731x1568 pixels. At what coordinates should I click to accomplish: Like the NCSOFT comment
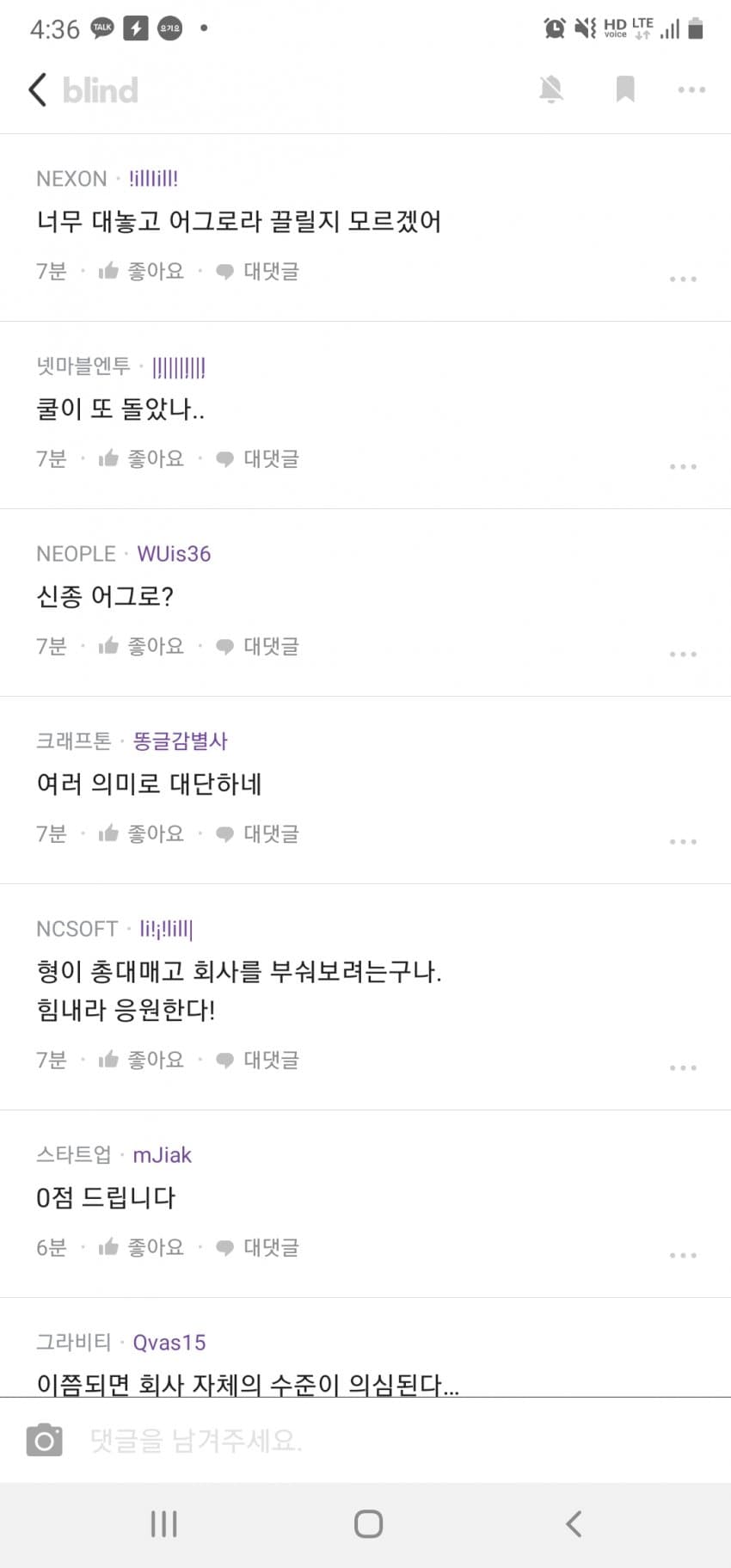point(141,1060)
